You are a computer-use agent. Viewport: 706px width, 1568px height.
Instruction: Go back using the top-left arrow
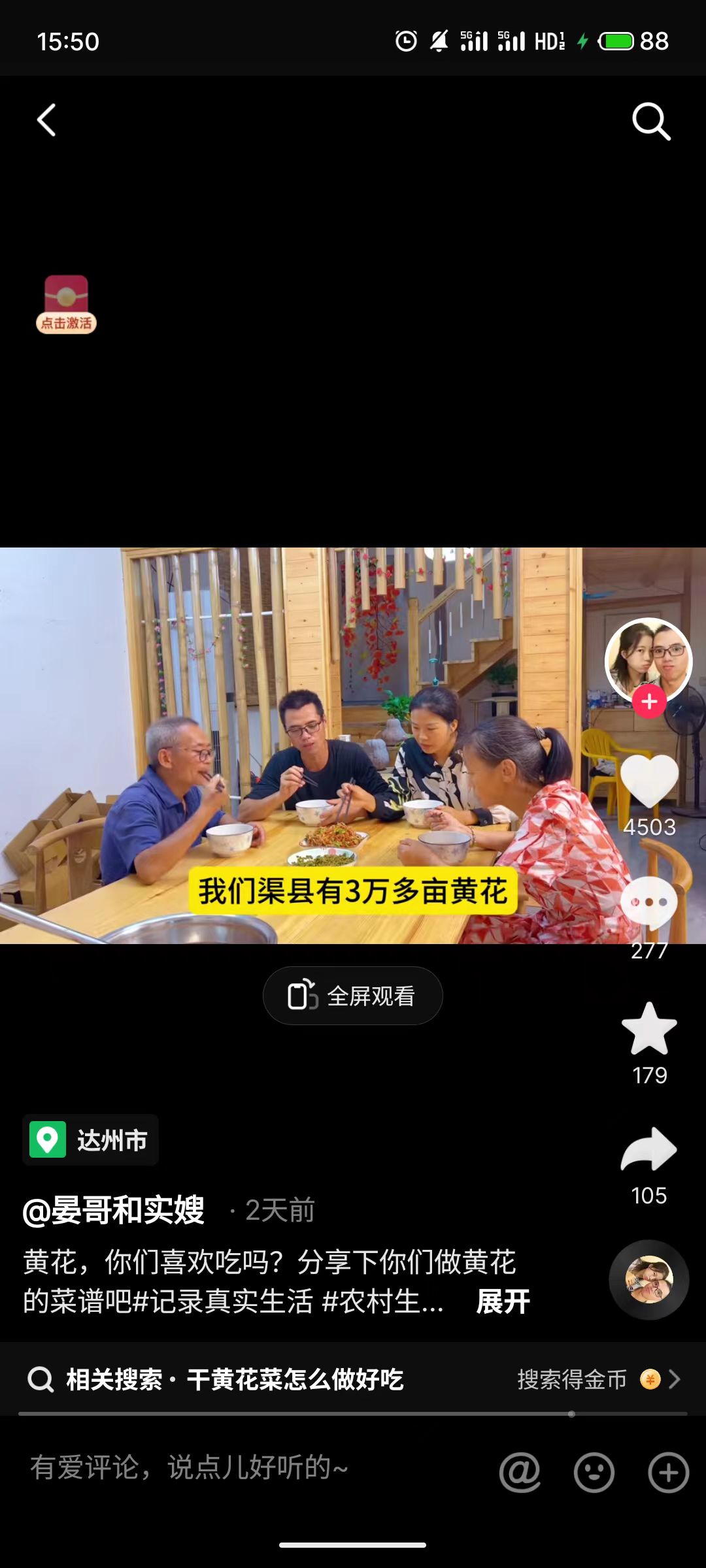(x=46, y=121)
